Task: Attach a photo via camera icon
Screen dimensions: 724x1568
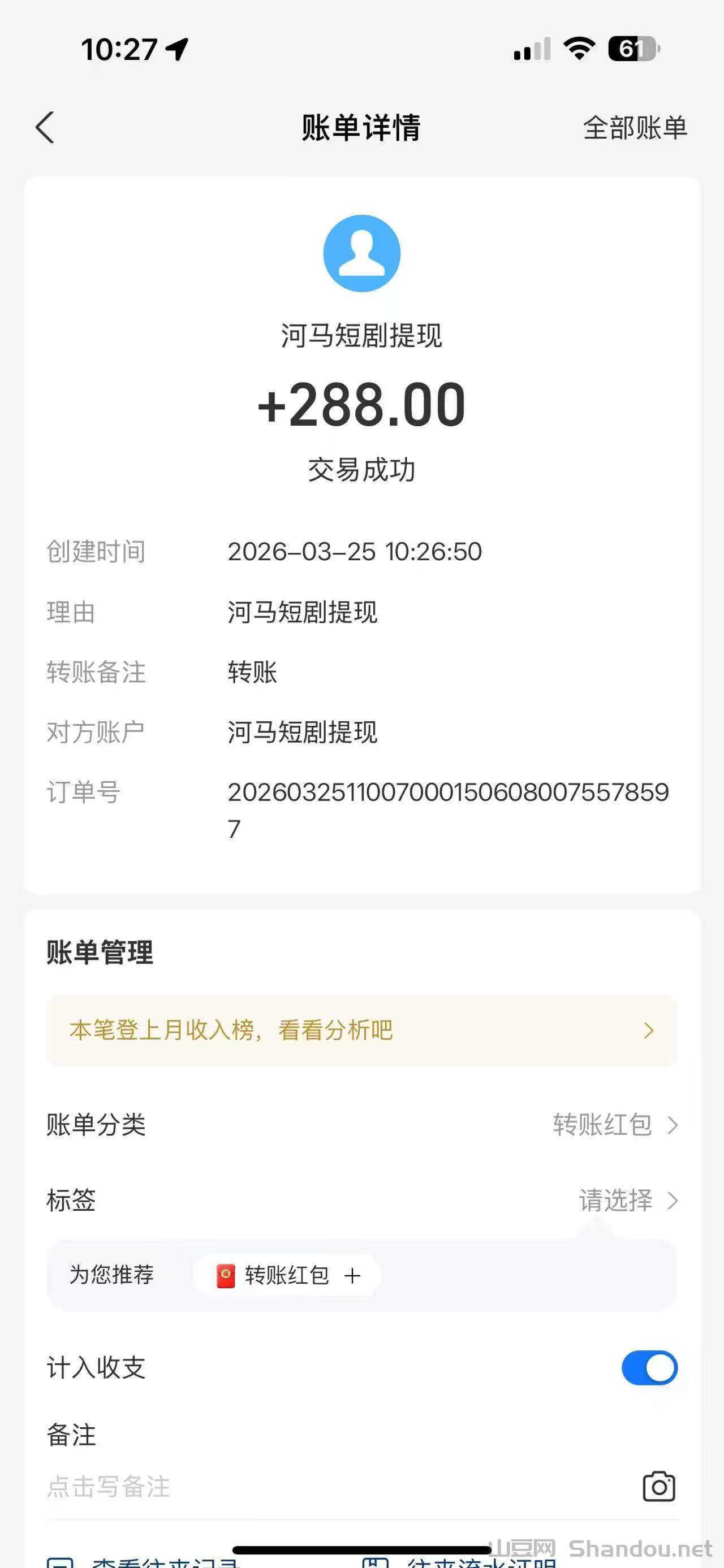Action: pos(659,1487)
